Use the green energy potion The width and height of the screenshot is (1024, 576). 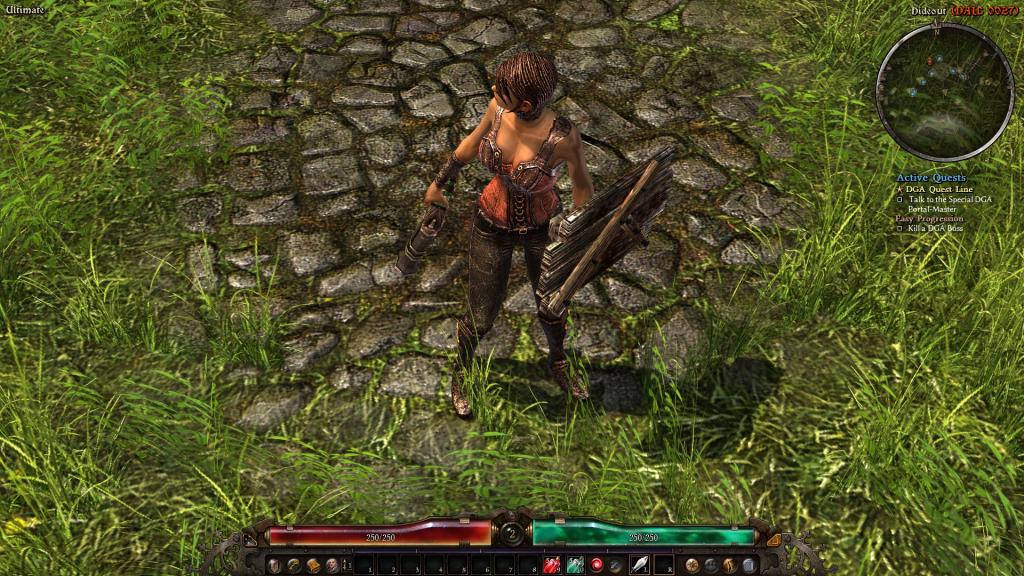point(575,565)
